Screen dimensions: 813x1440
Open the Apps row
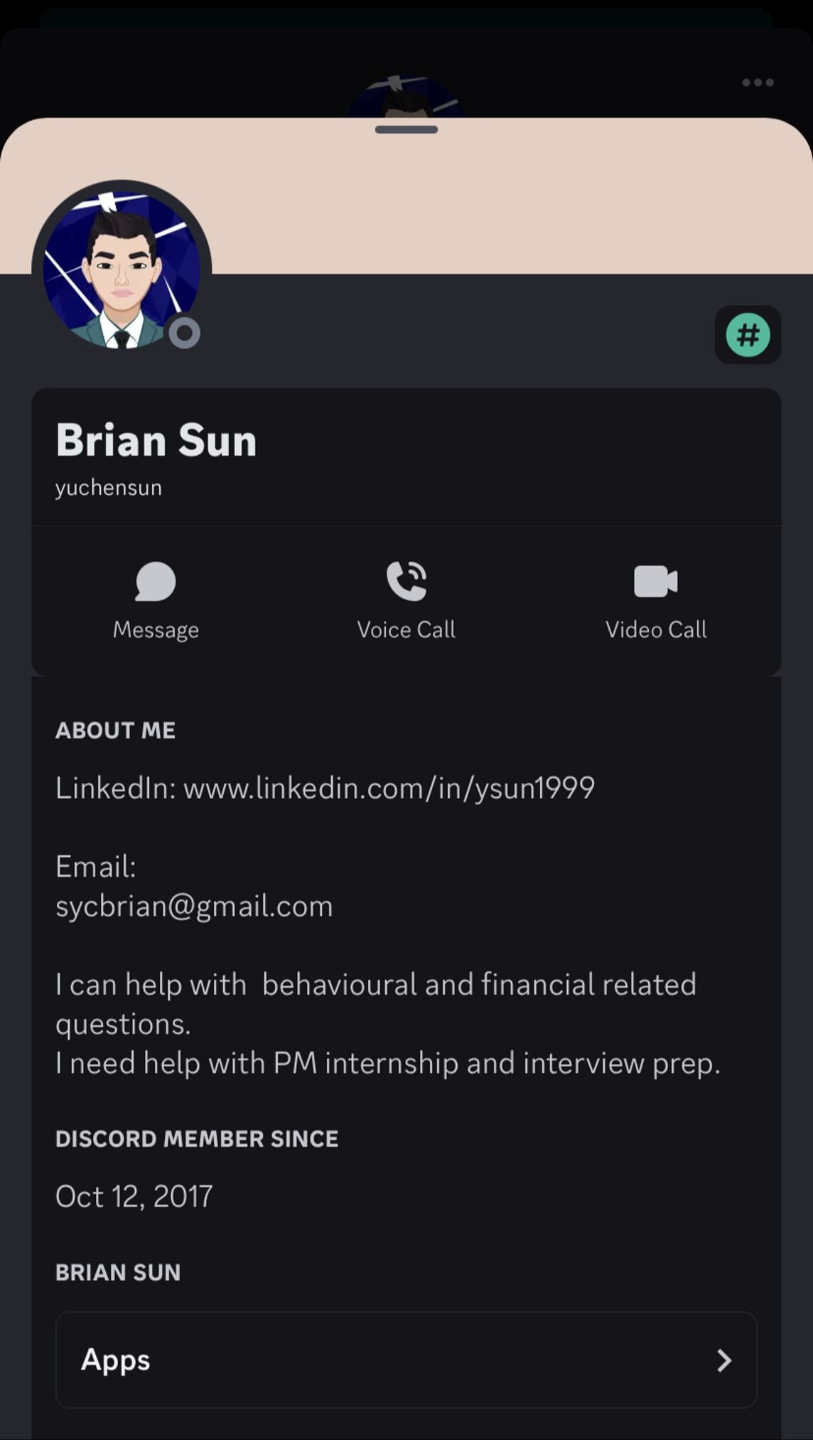point(406,1360)
